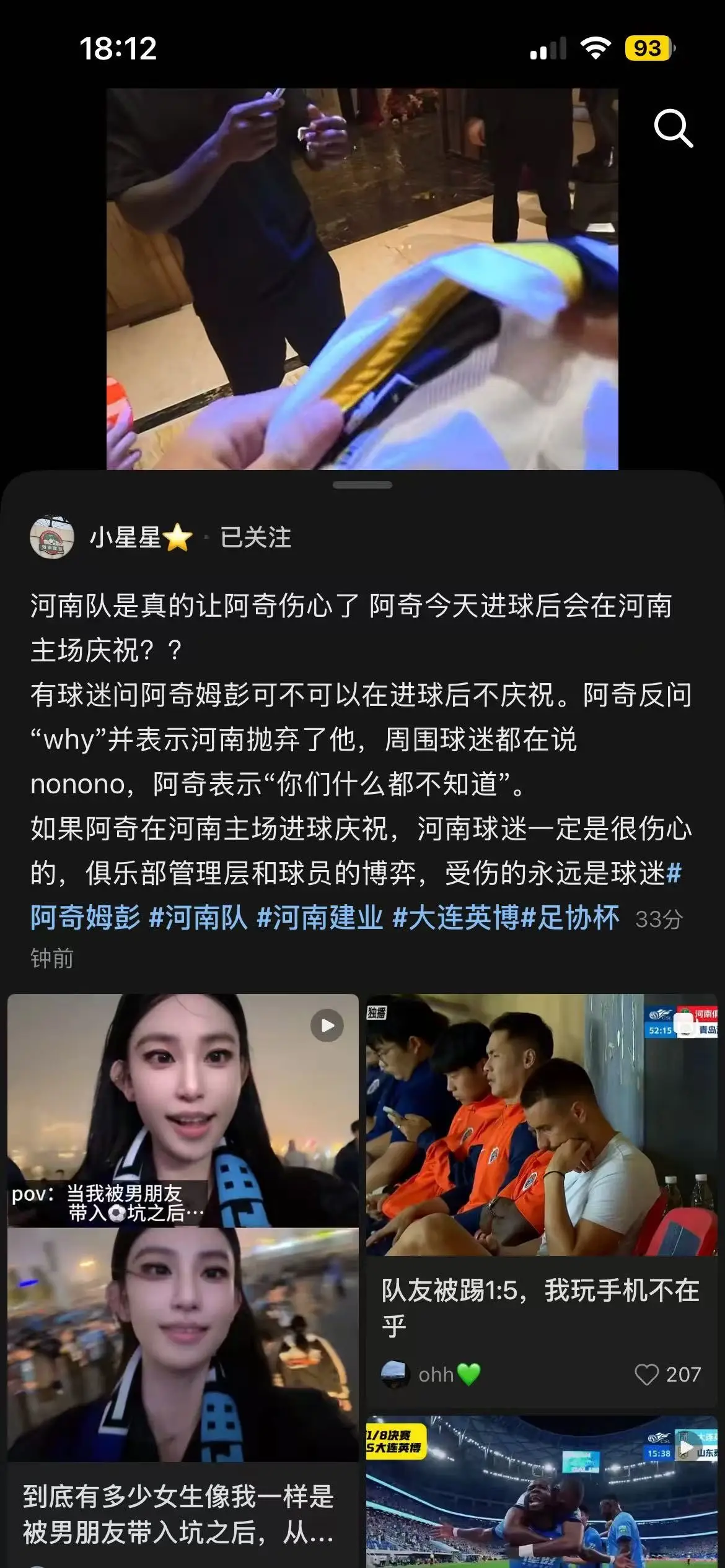Tap the 已关注 following button
This screenshot has height=1568, width=725.
point(255,537)
